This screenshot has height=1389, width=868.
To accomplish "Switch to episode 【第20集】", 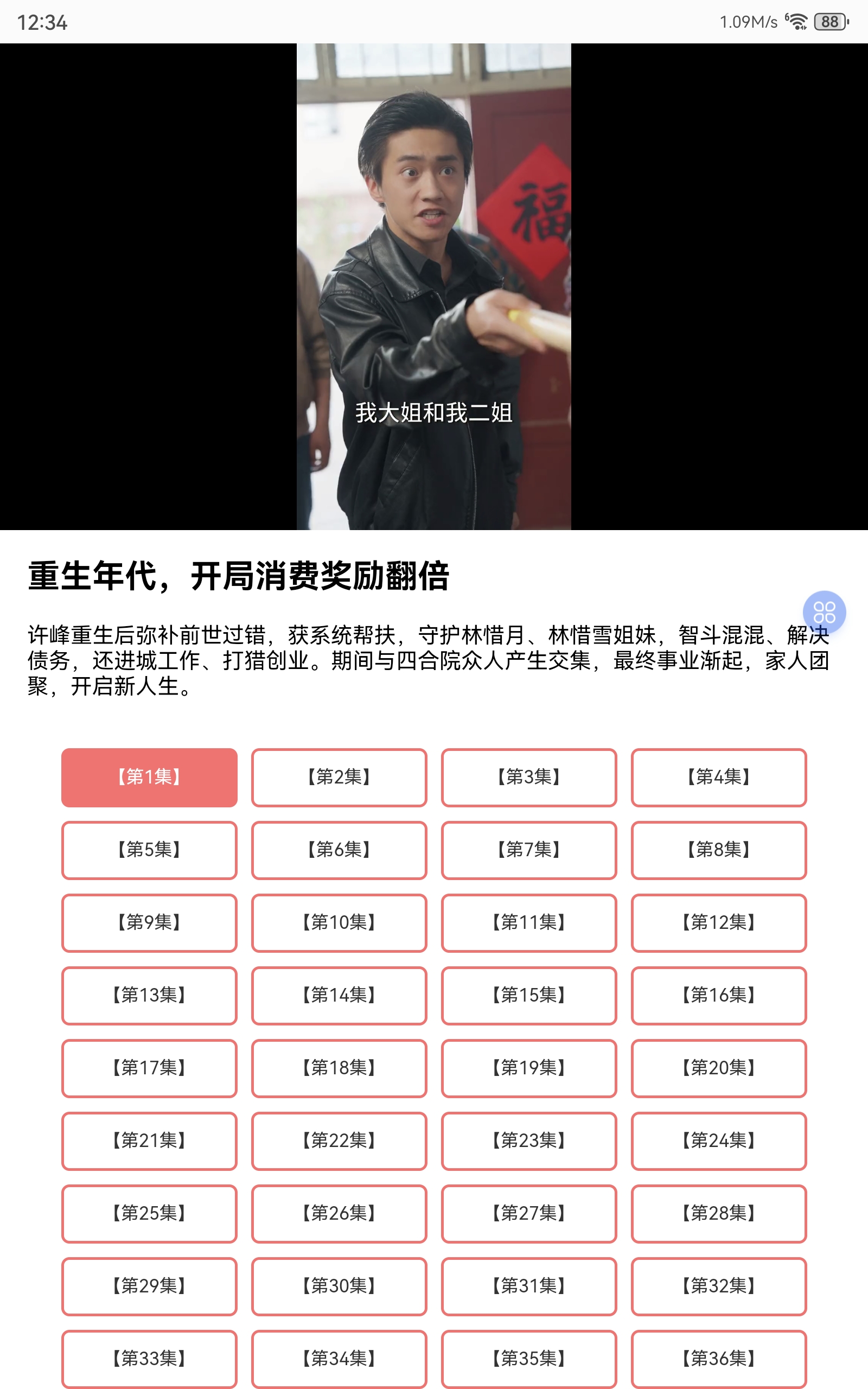I will 719,1068.
